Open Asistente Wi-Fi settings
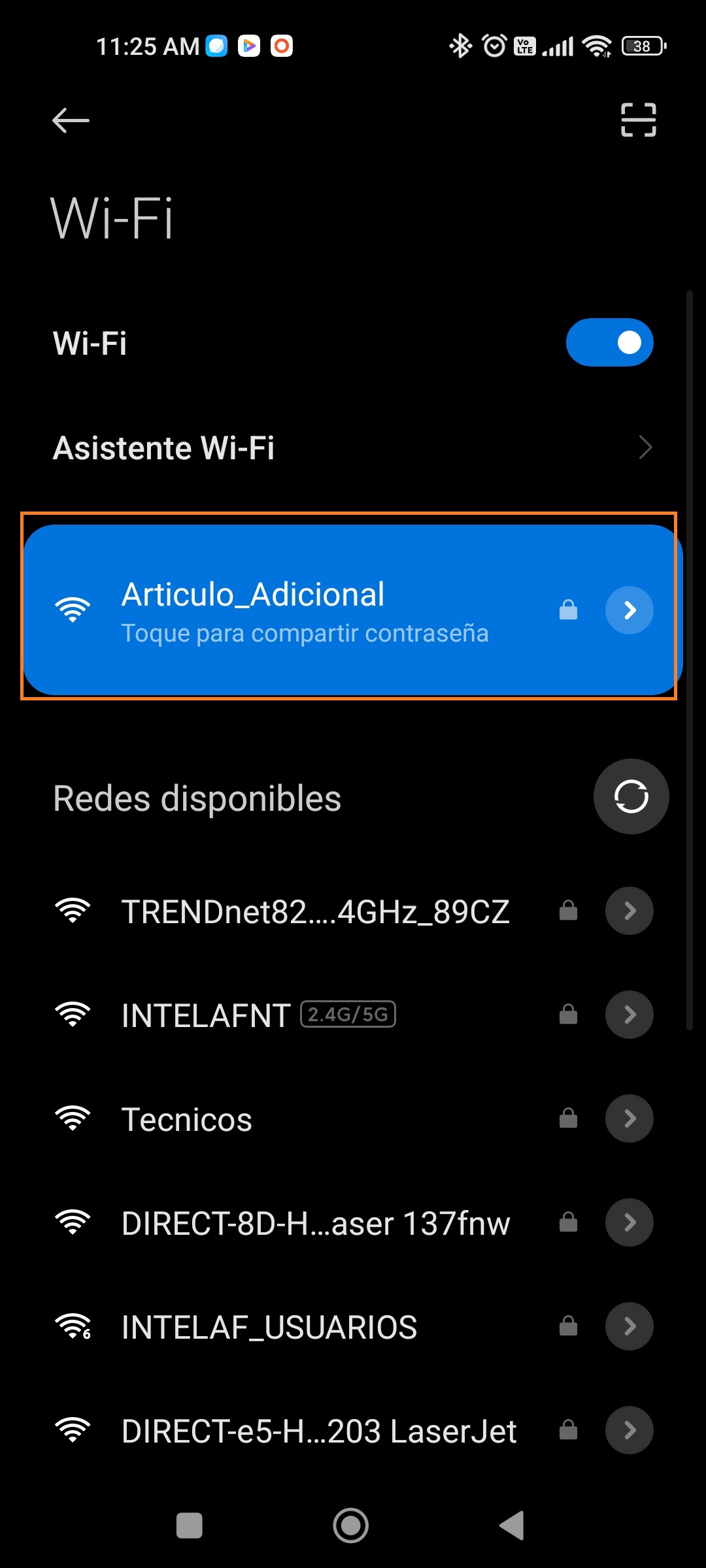 353,448
